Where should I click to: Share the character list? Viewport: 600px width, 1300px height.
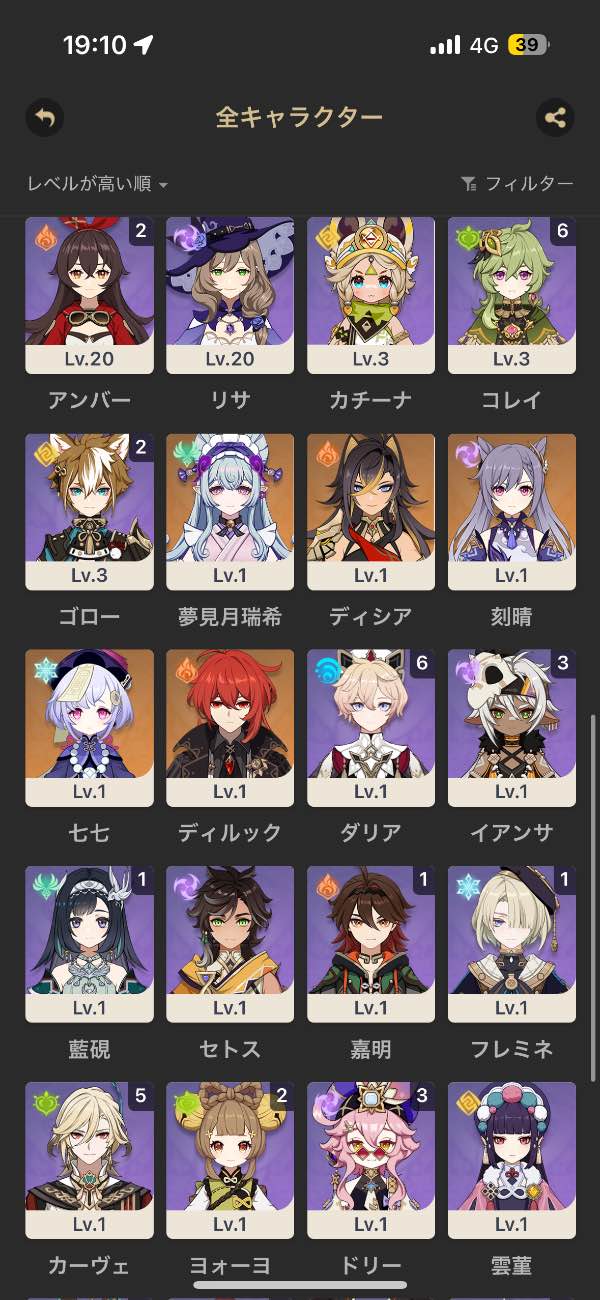pos(555,118)
